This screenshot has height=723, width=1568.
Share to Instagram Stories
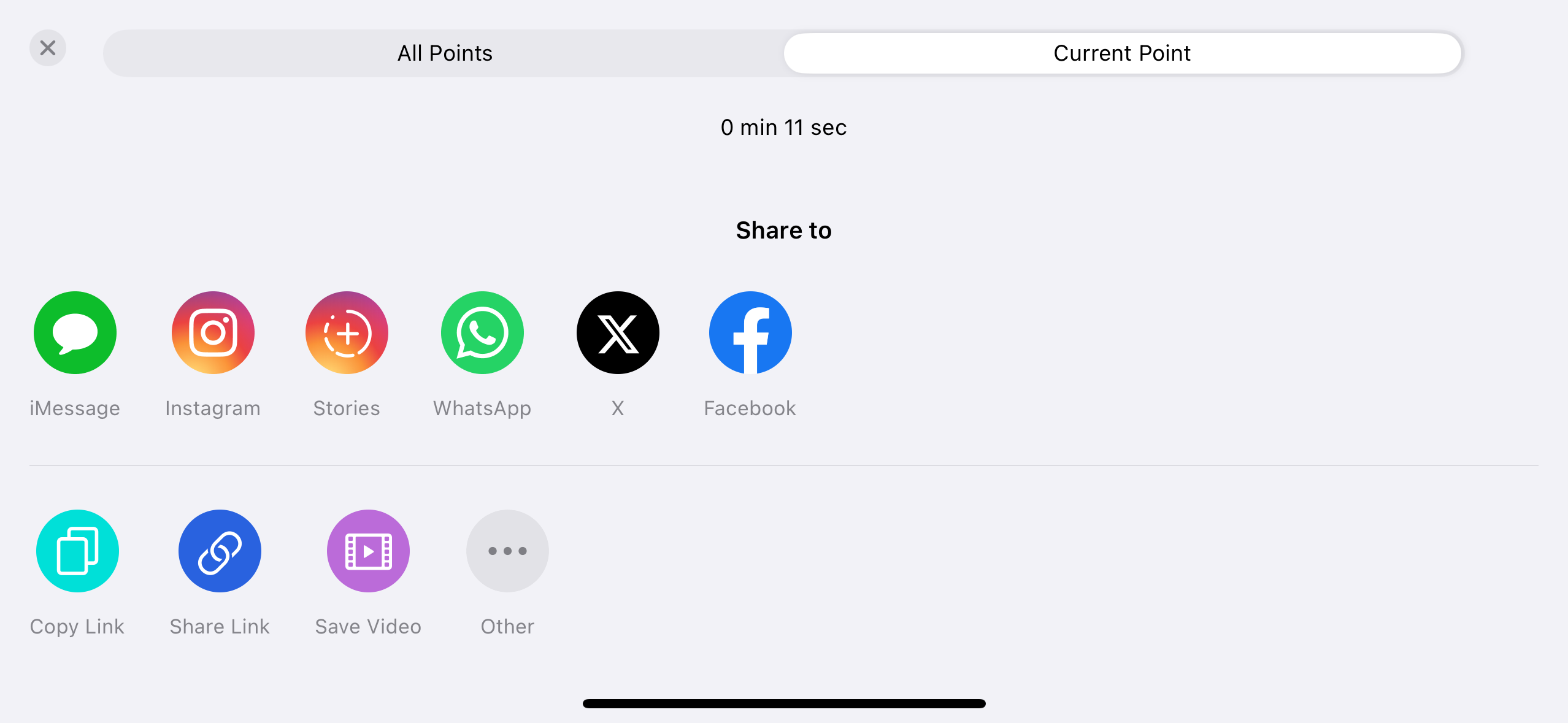coord(347,333)
